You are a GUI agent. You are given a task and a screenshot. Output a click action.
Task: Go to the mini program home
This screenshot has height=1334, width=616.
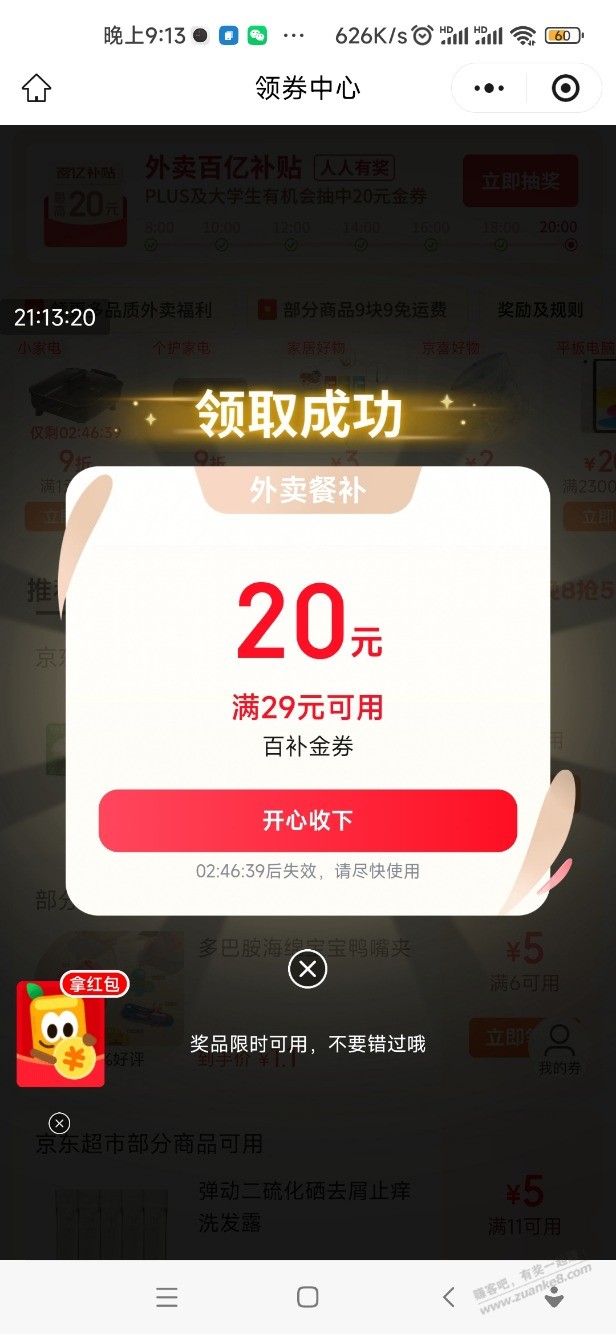(36, 88)
